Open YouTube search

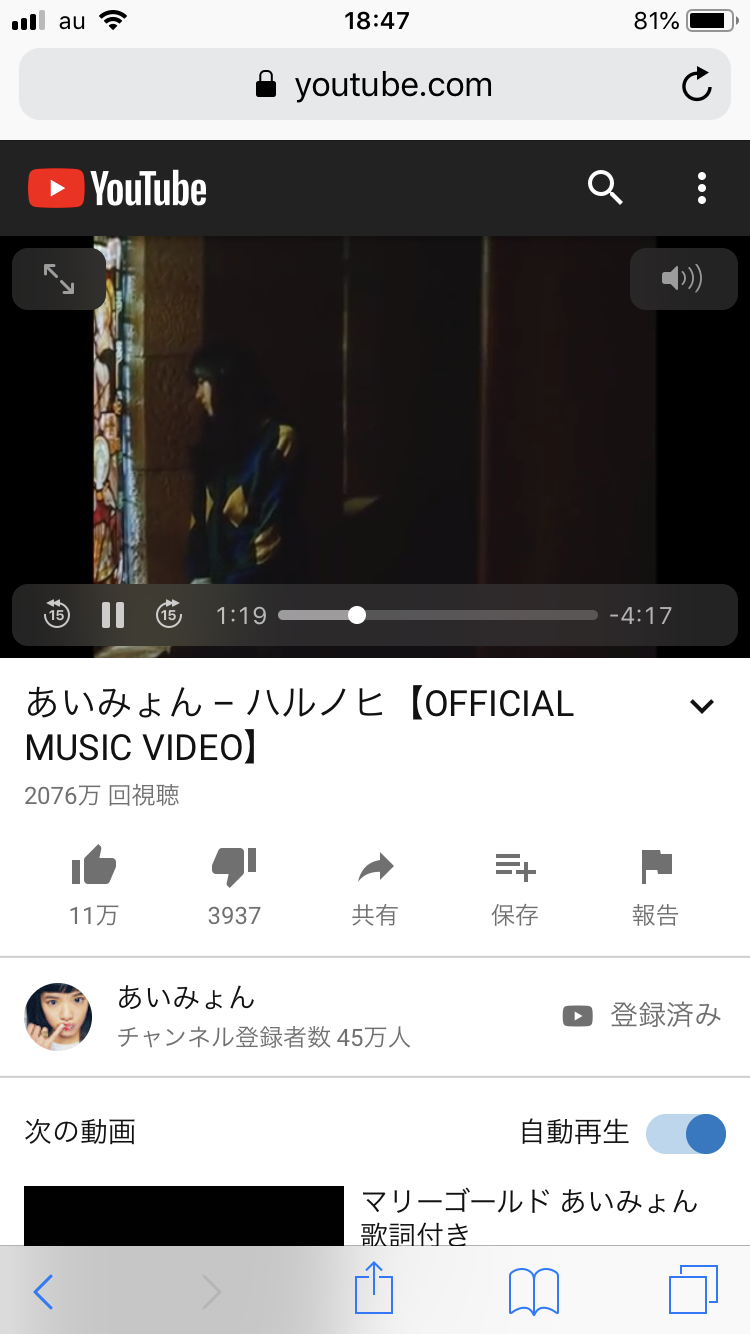(605, 187)
